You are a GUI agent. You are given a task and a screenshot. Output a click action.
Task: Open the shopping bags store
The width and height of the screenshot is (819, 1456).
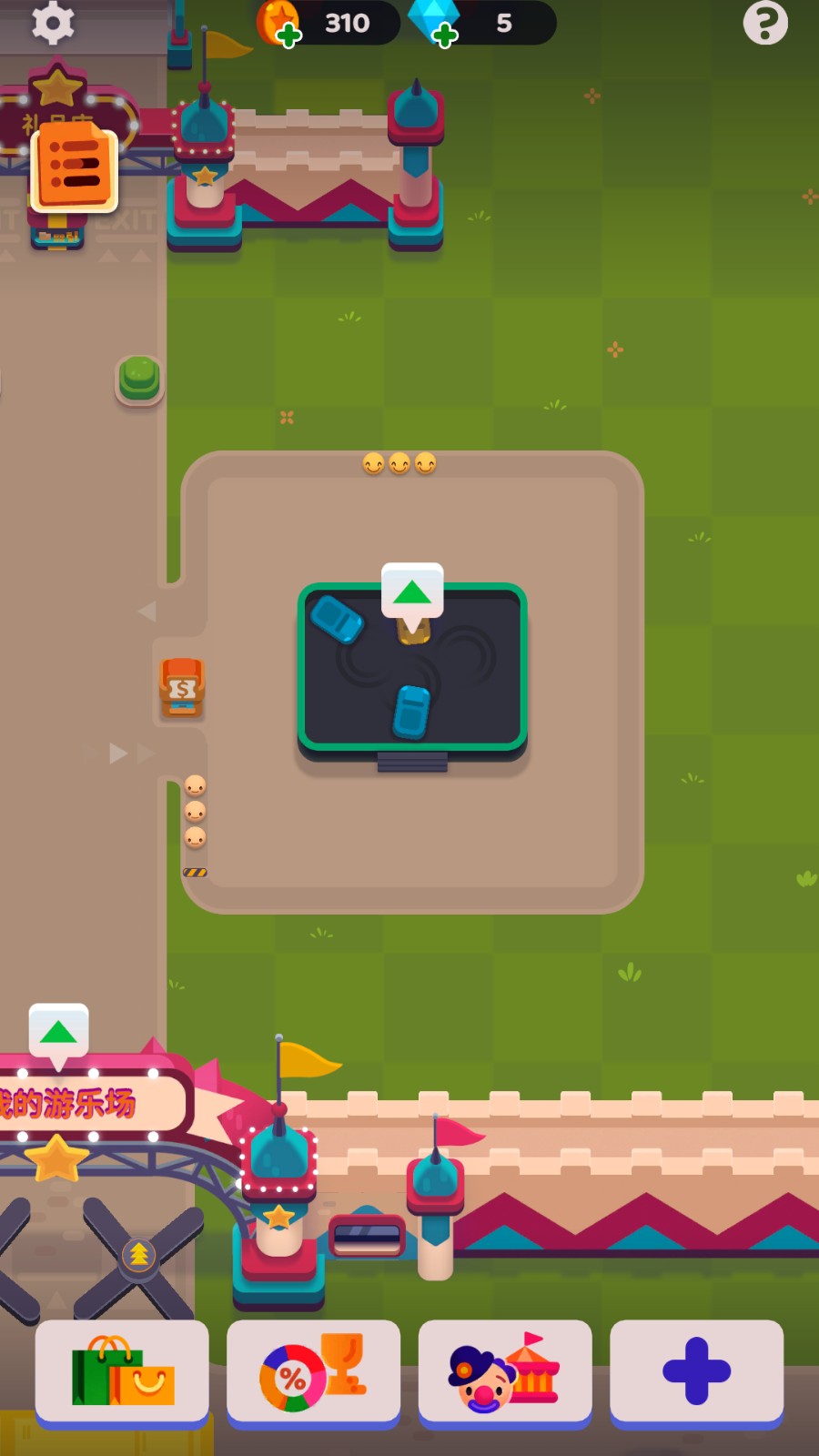click(x=122, y=1370)
